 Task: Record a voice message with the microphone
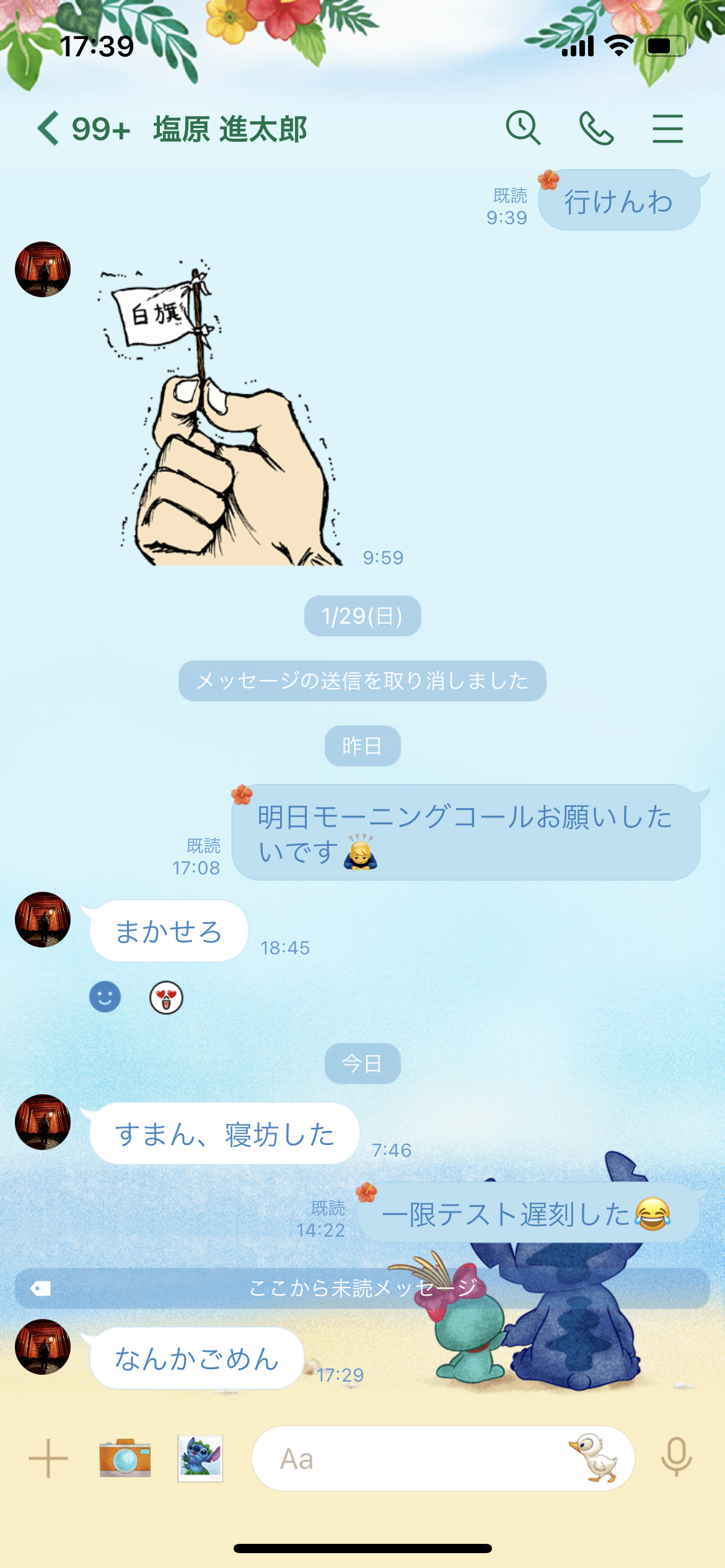(x=676, y=1457)
